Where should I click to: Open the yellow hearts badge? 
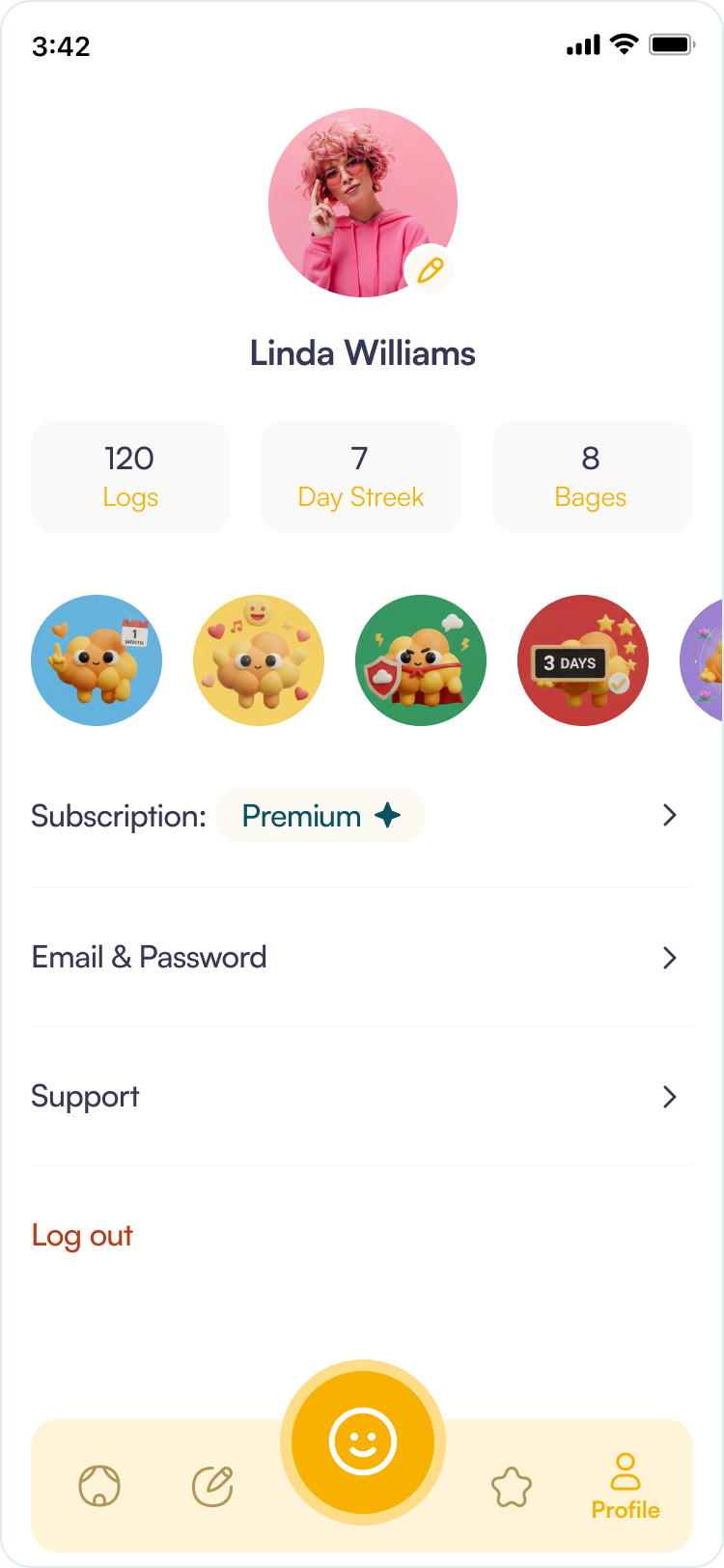tap(259, 660)
